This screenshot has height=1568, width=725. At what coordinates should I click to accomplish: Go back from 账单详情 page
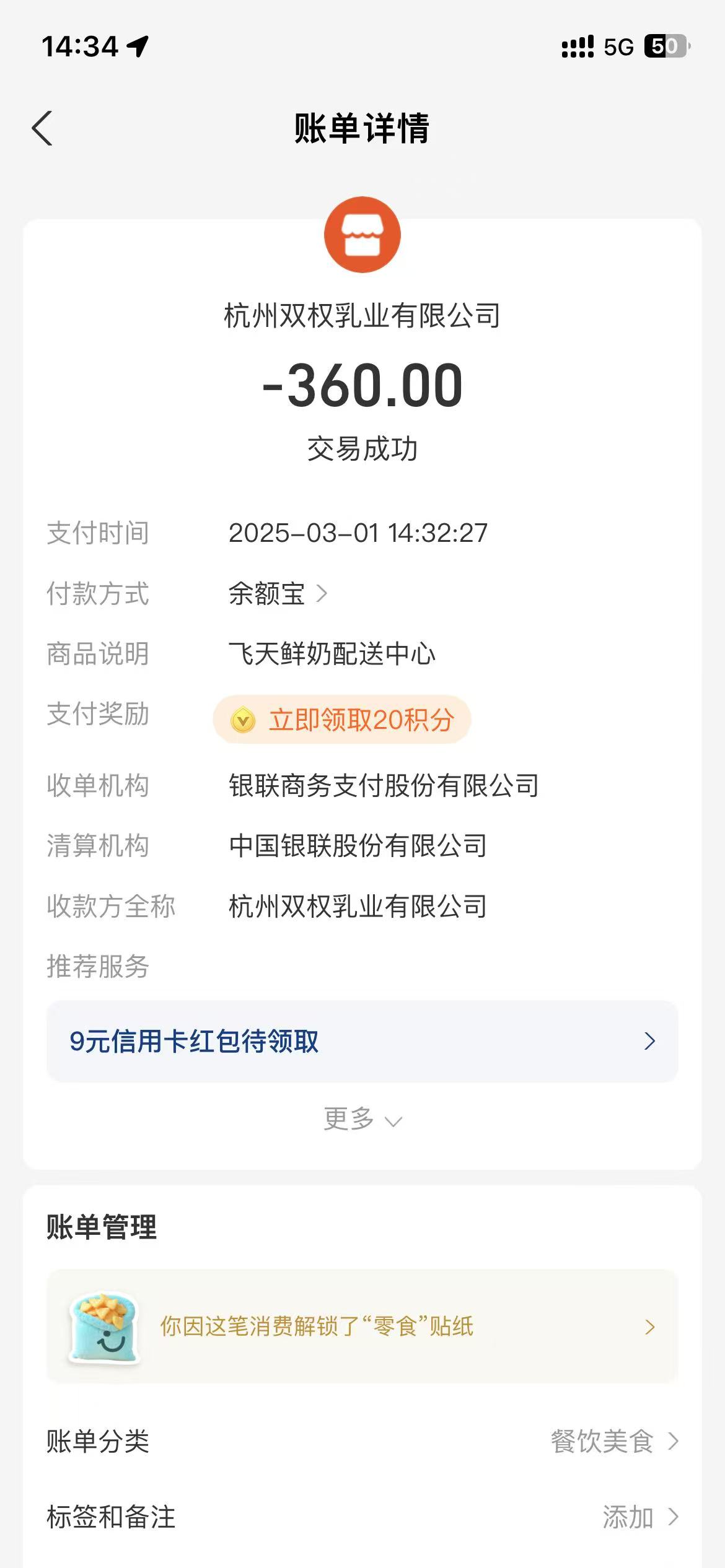42,129
